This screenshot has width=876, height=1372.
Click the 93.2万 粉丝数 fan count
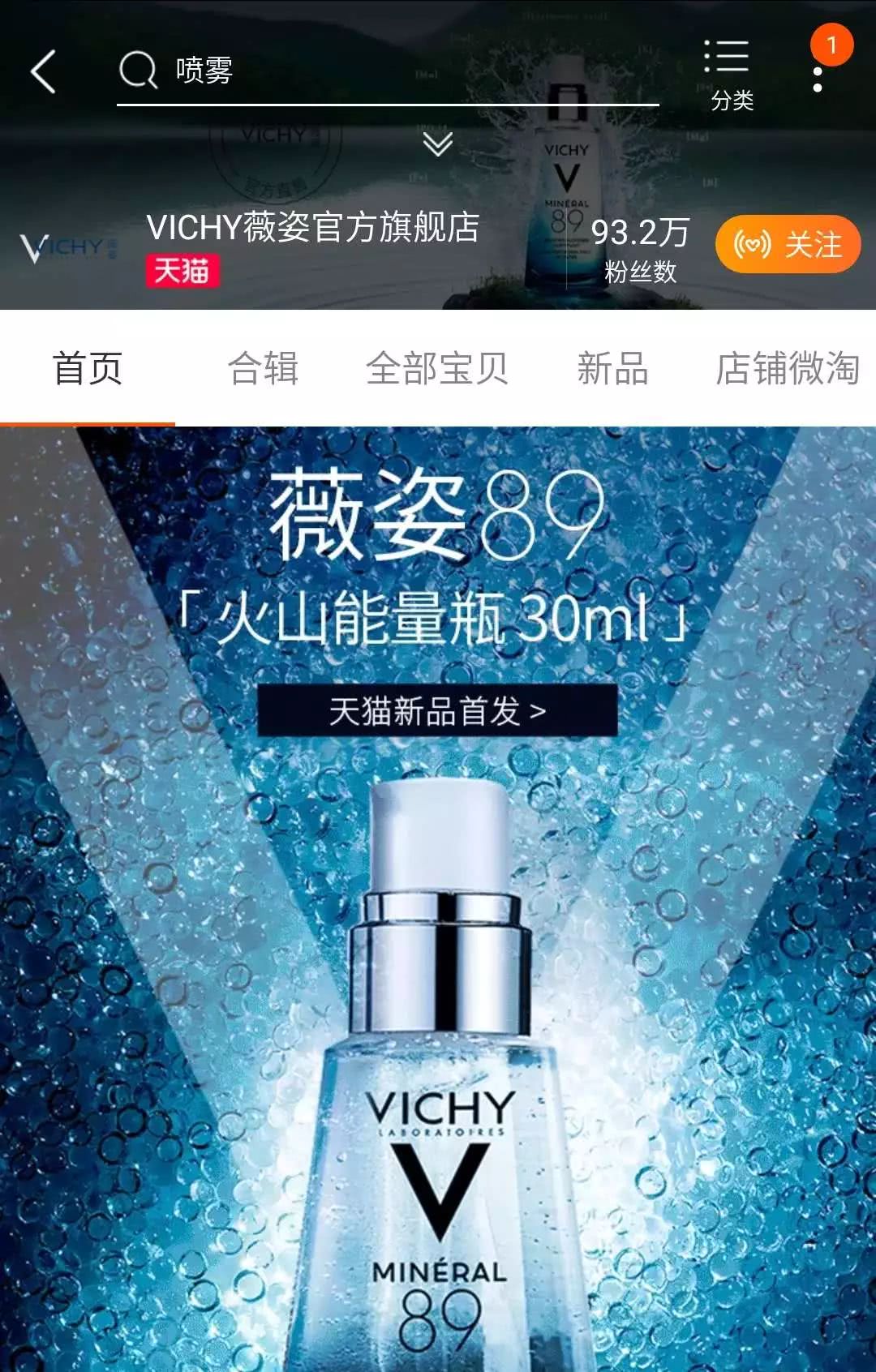click(641, 247)
